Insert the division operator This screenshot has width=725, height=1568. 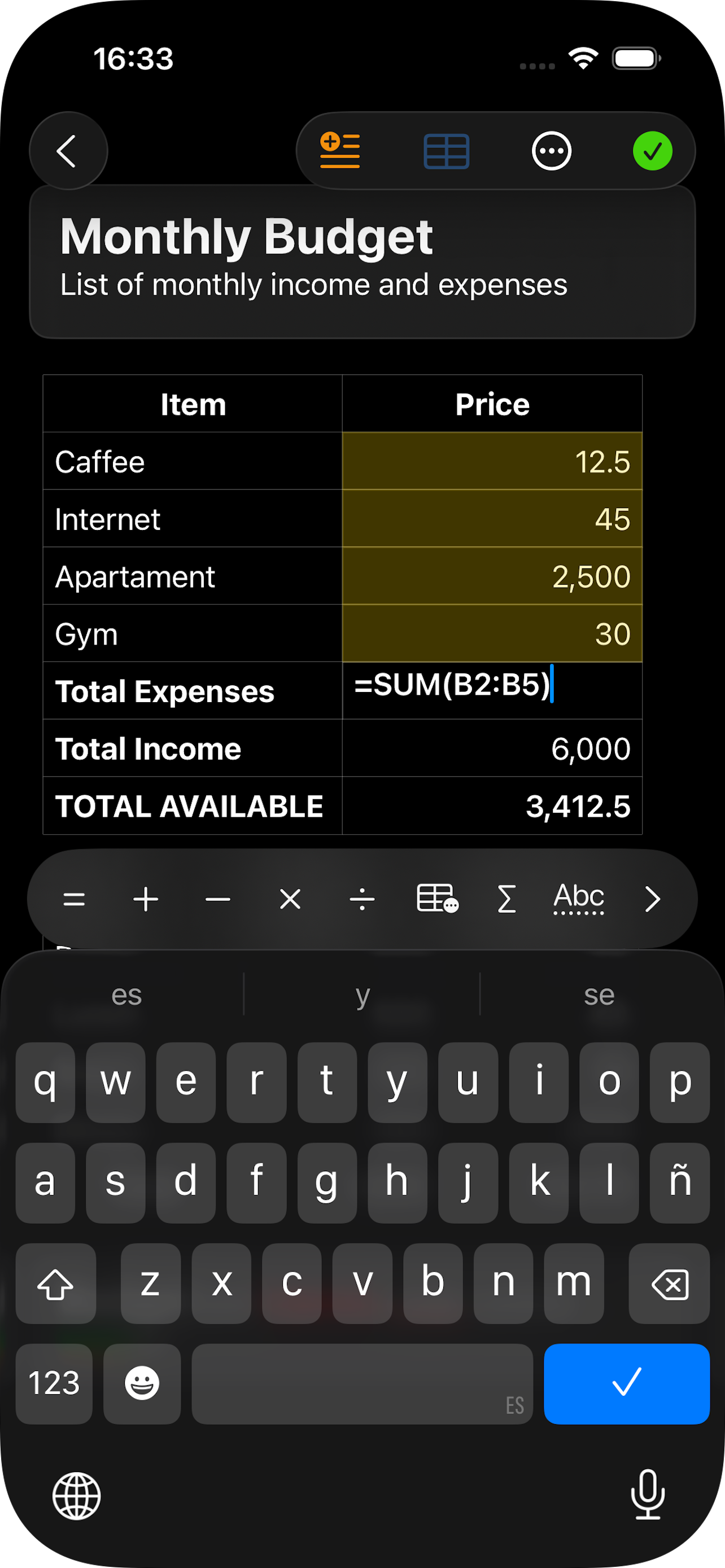click(362, 899)
